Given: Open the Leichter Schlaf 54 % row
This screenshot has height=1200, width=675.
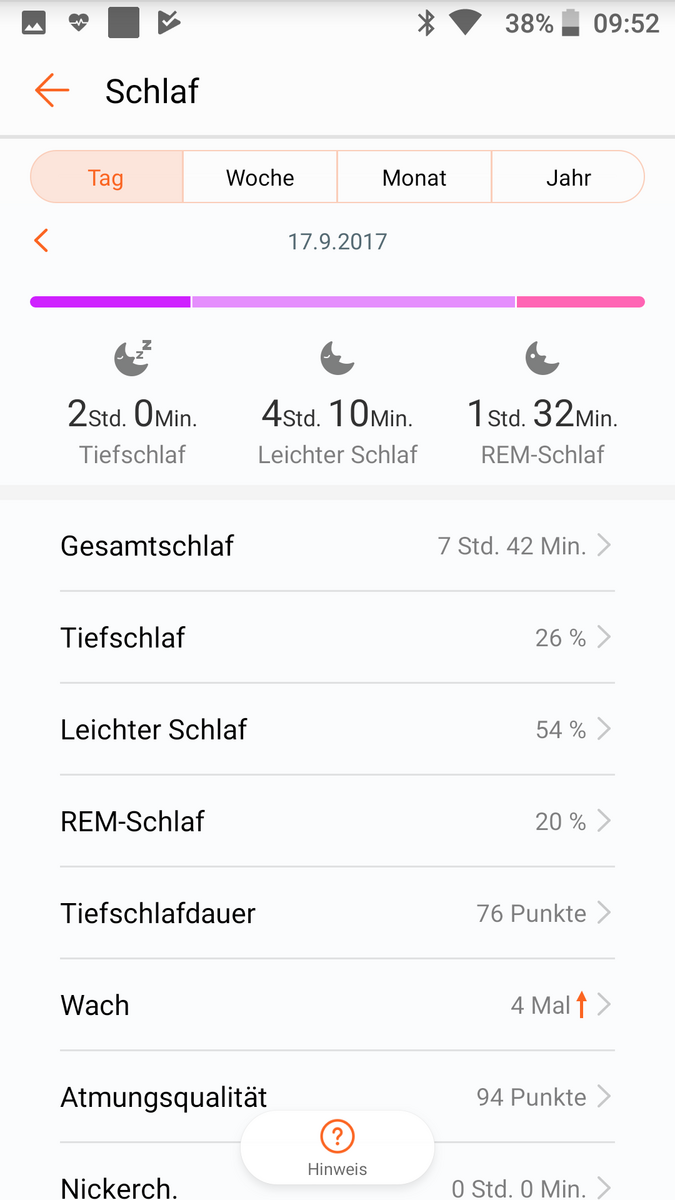Looking at the screenshot, I should pos(337,730).
